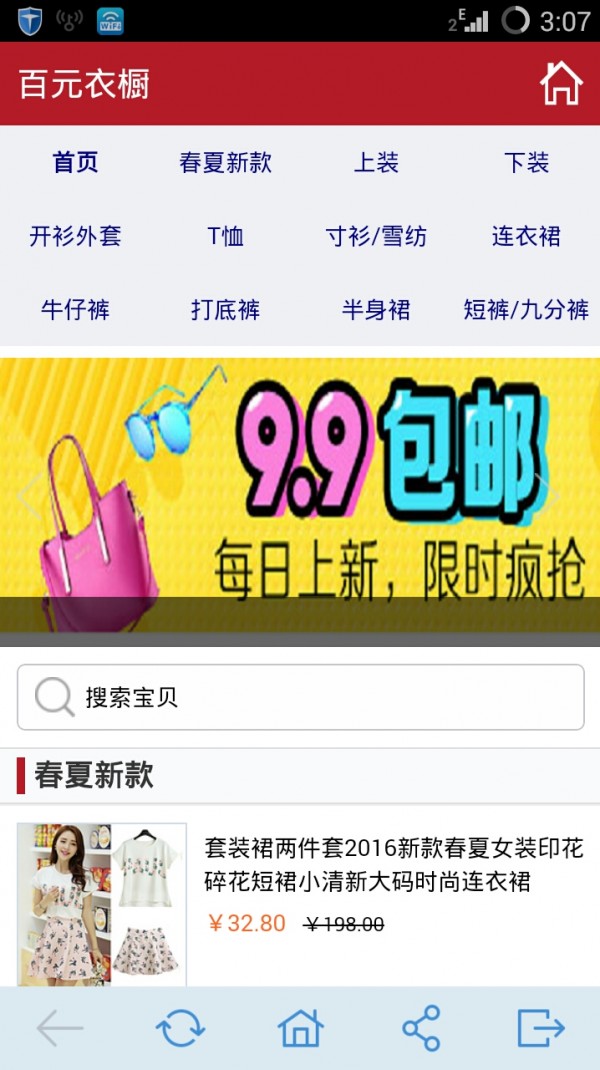Open the 上装 category
The image size is (600, 1070).
[x=376, y=163]
